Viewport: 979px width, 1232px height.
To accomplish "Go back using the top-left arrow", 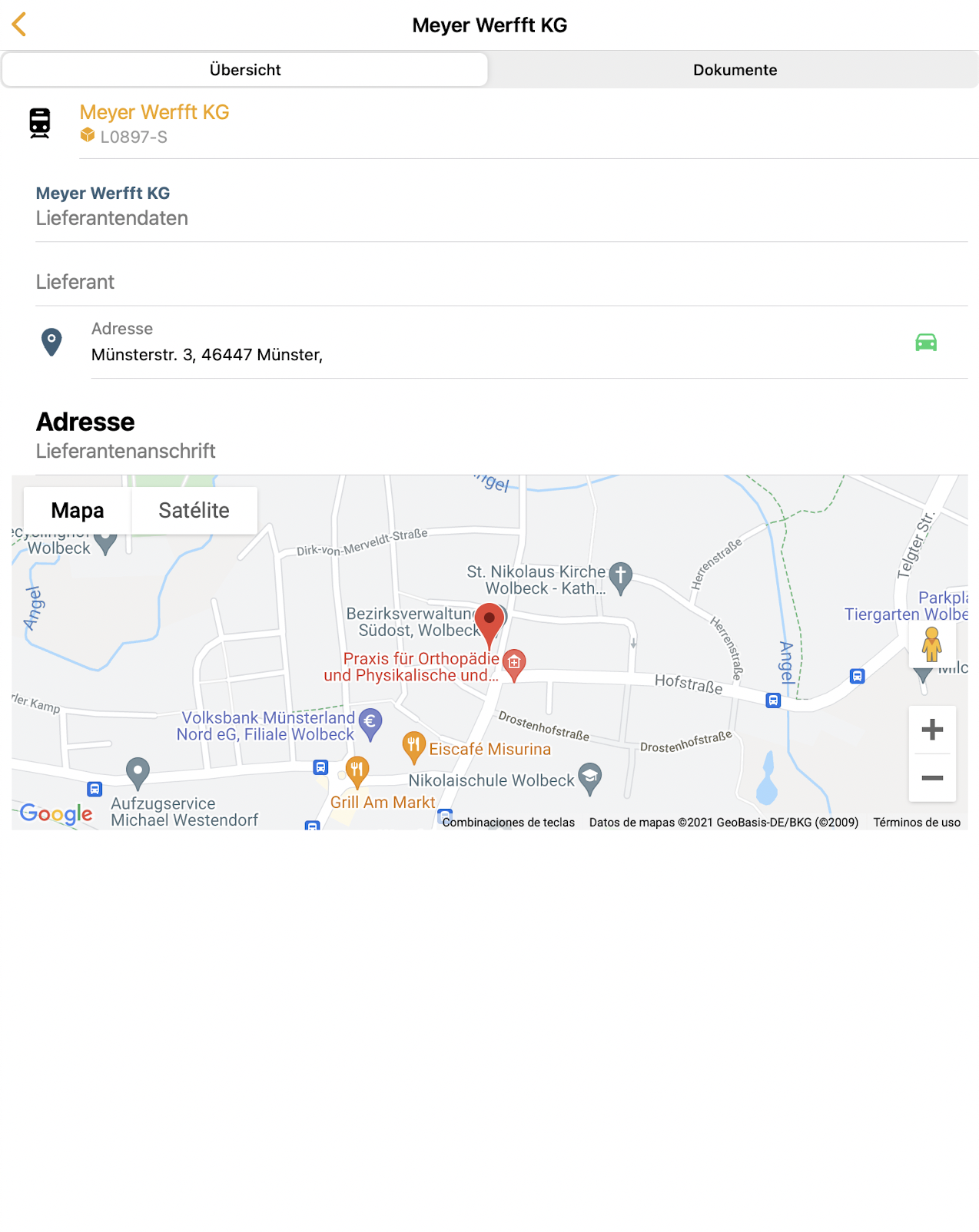I will point(20,25).
